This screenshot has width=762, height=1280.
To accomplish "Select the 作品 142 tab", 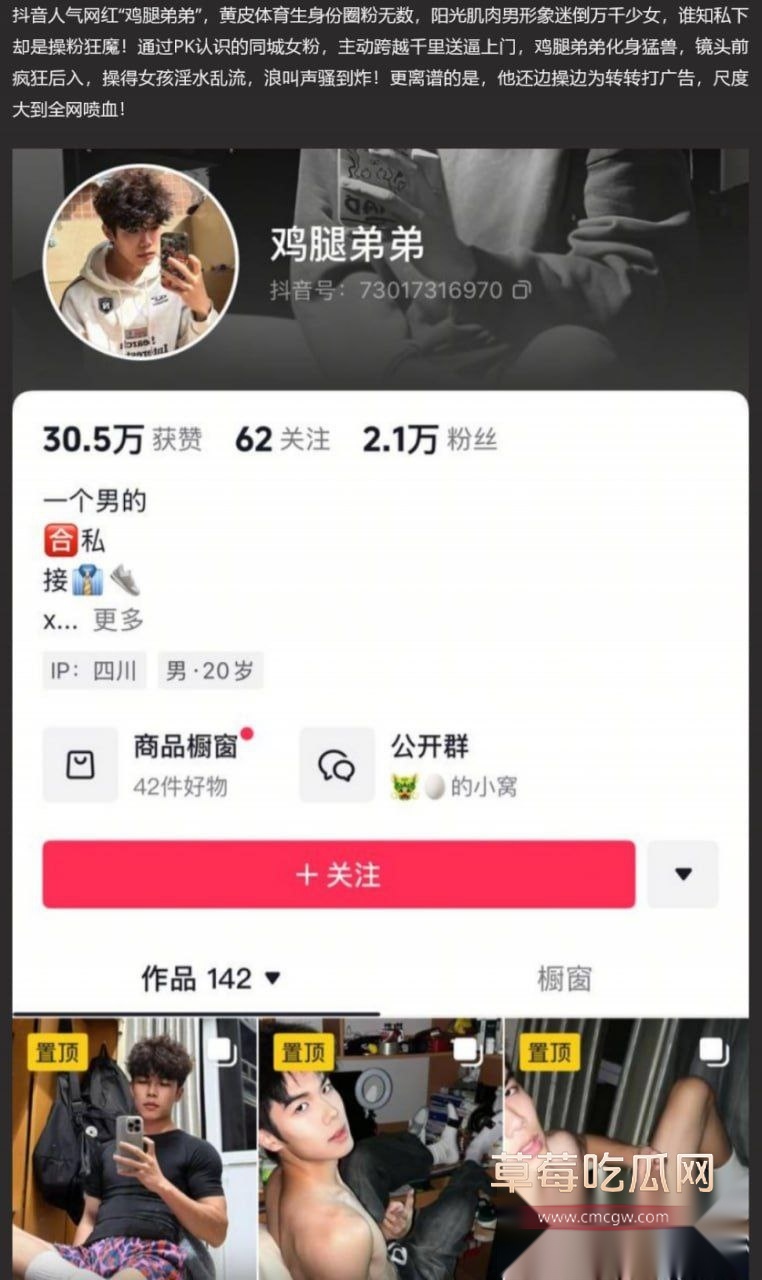I will [x=195, y=979].
